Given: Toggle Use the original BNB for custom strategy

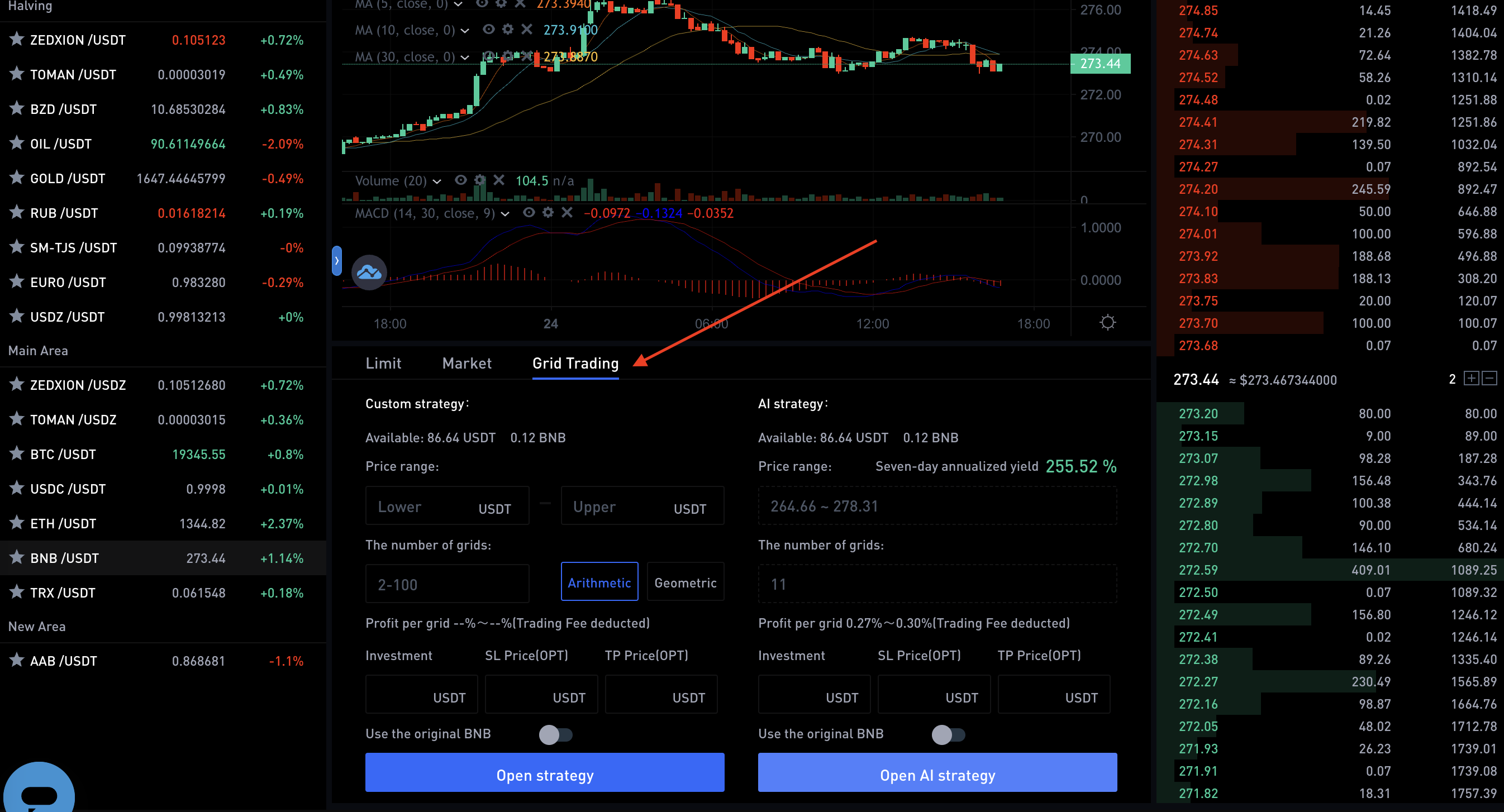Looking at the screenshot, I should [555, 734].
